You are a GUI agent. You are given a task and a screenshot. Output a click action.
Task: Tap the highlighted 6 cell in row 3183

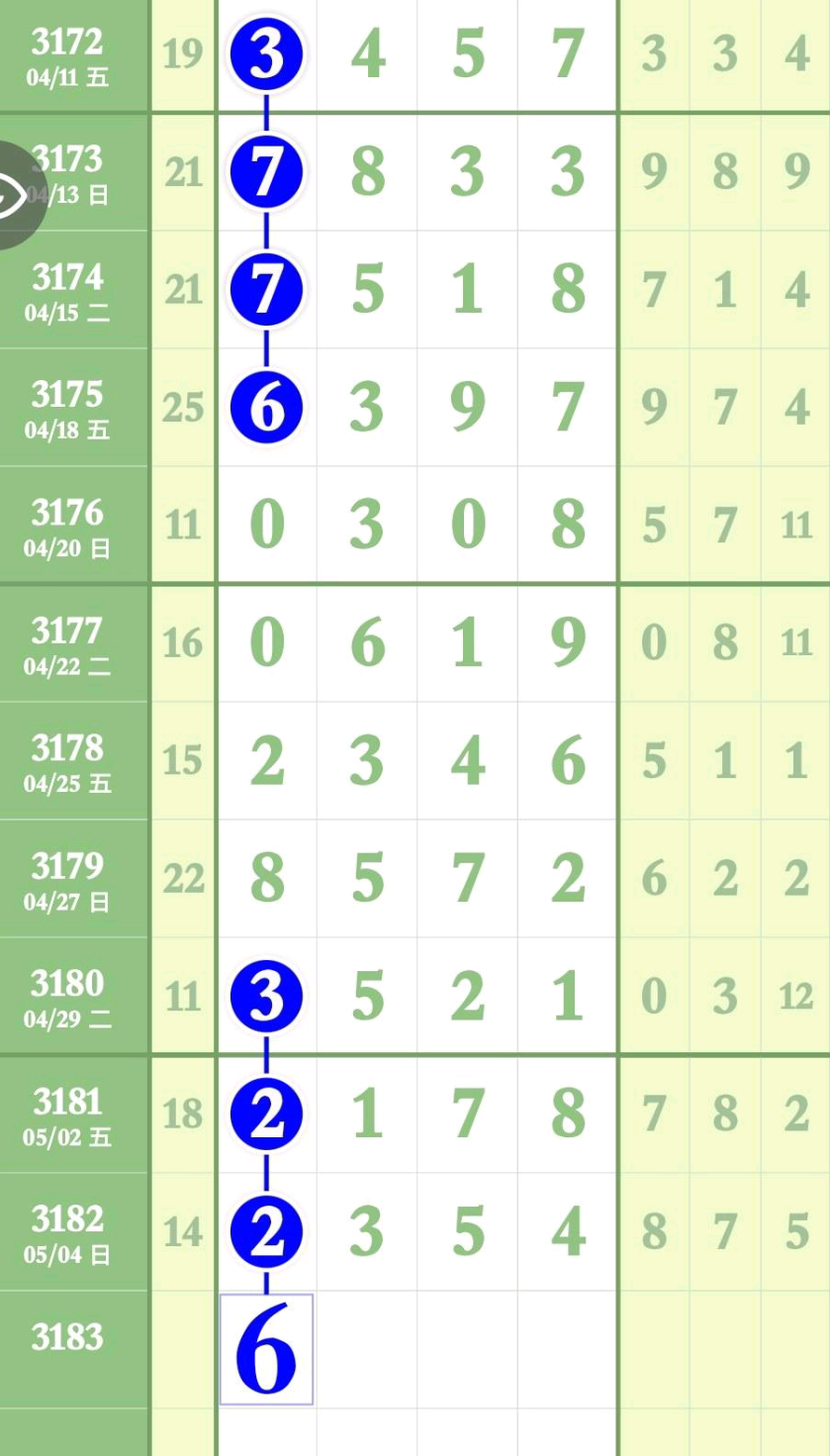pyautogui.click(x=266, y=1348)
